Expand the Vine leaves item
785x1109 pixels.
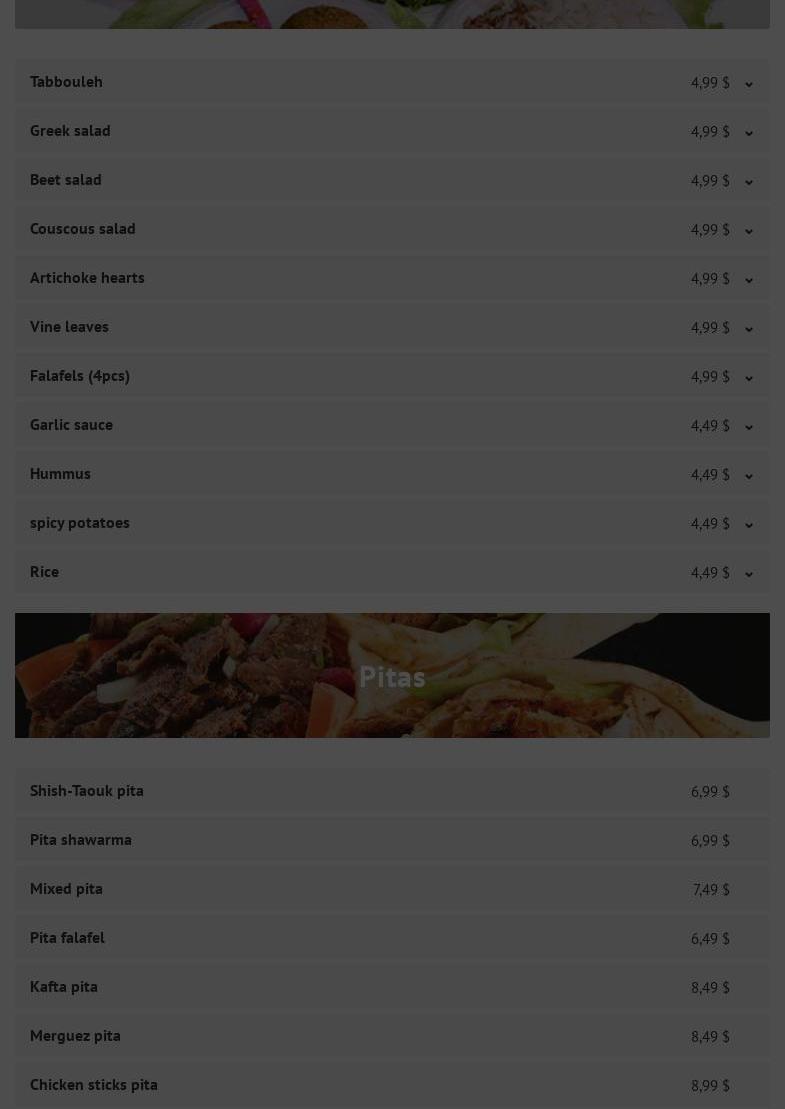748,329
